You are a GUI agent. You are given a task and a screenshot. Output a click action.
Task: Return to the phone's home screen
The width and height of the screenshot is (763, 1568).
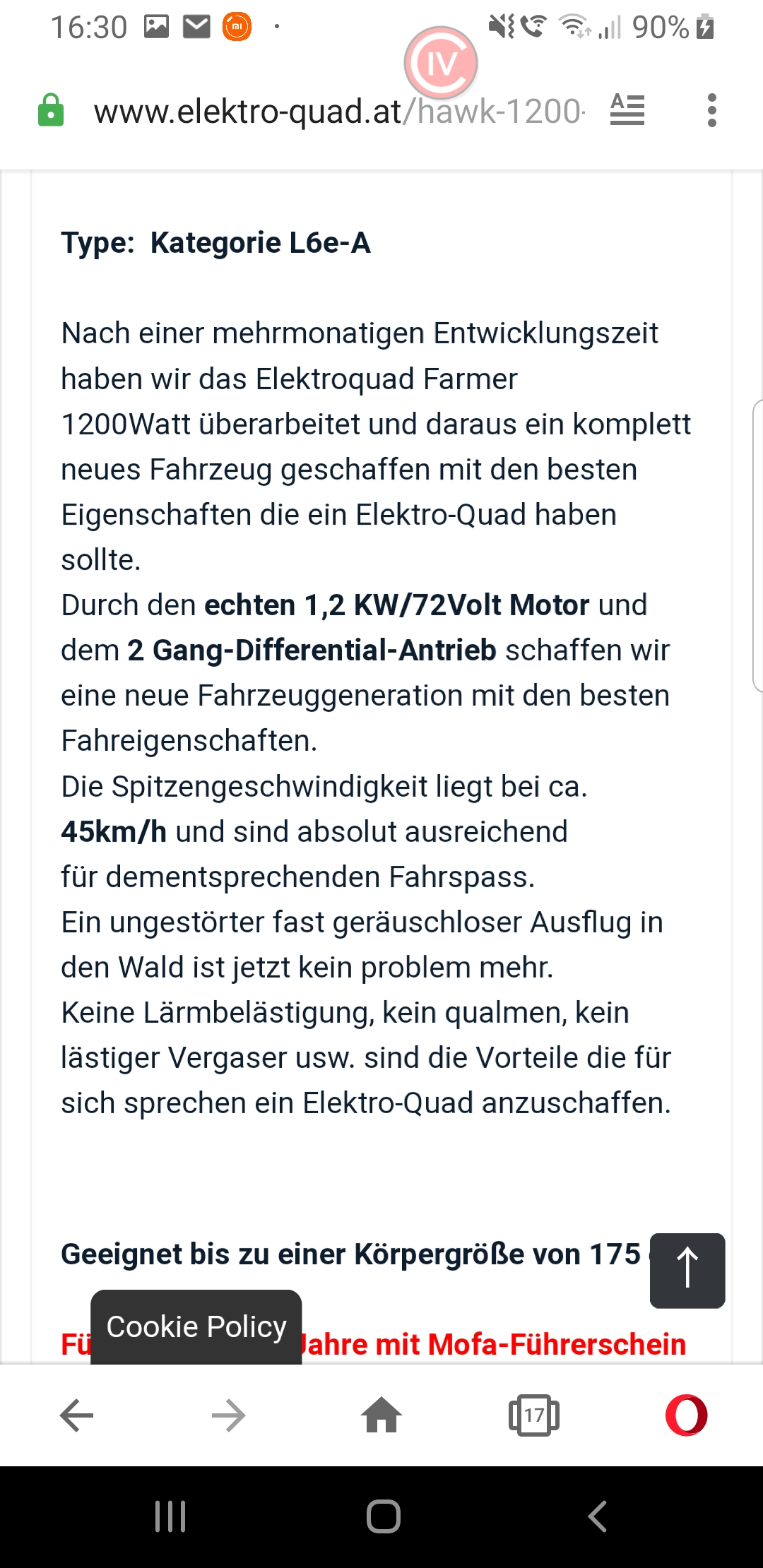383,1516
